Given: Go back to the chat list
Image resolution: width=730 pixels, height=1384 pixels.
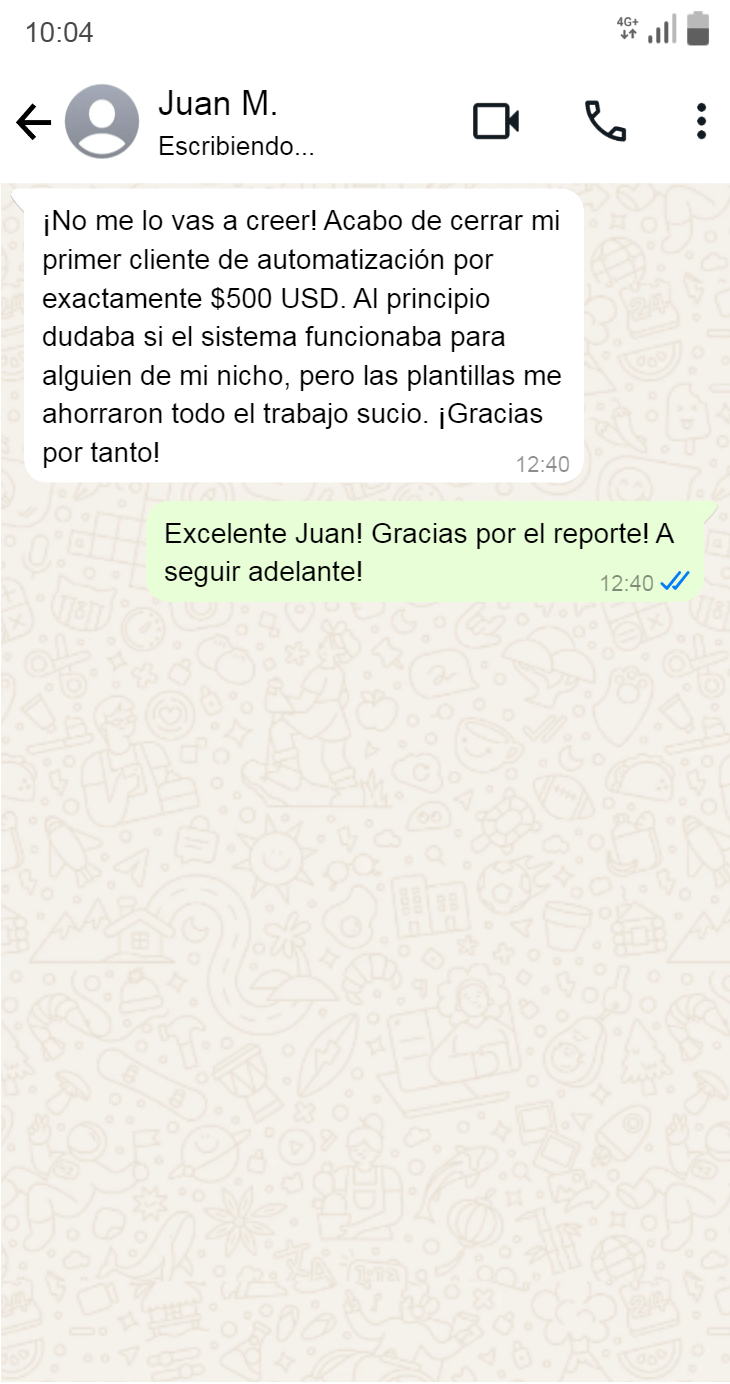Looking at the screenshot, I should click(x=33, y=123).
